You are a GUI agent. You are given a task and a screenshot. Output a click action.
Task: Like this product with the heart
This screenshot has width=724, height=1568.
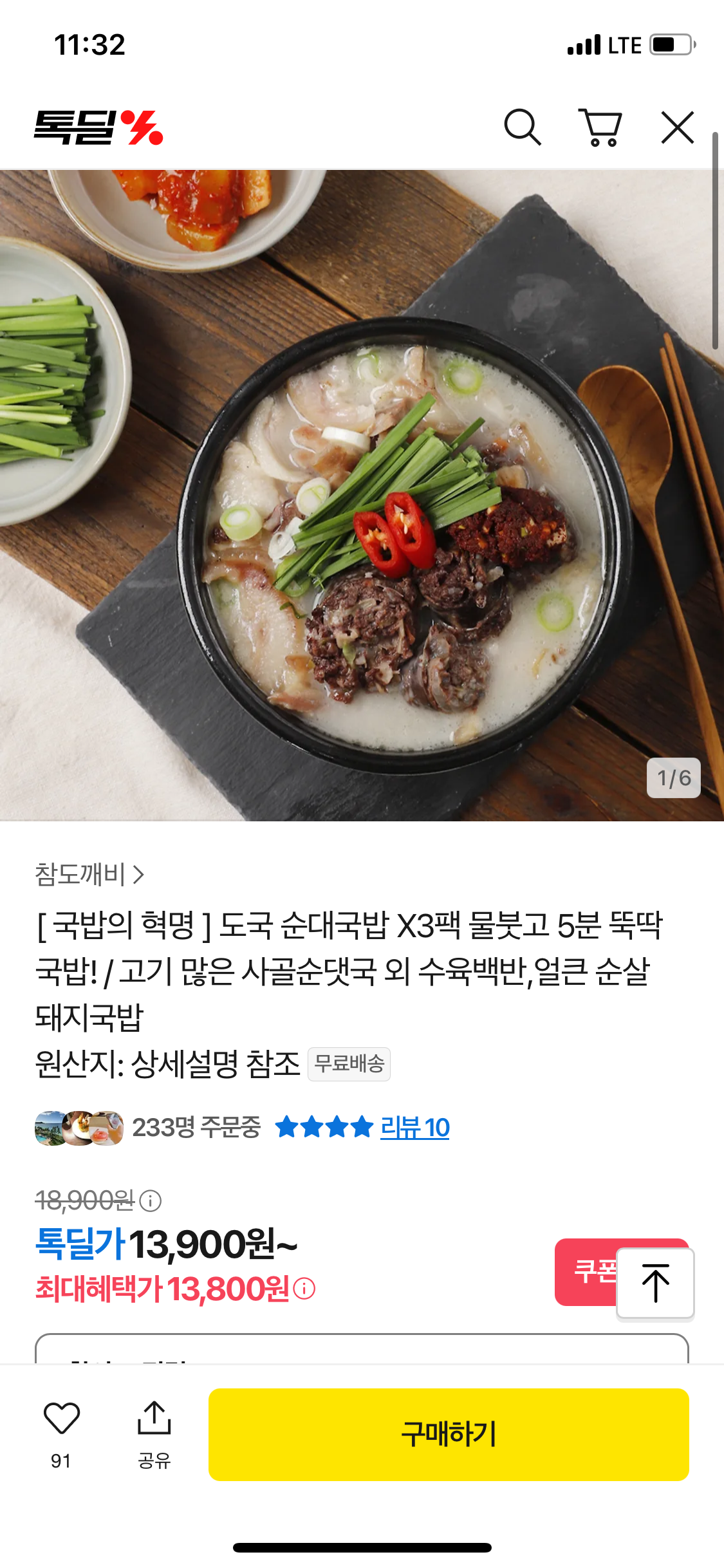coord(62,1418)
